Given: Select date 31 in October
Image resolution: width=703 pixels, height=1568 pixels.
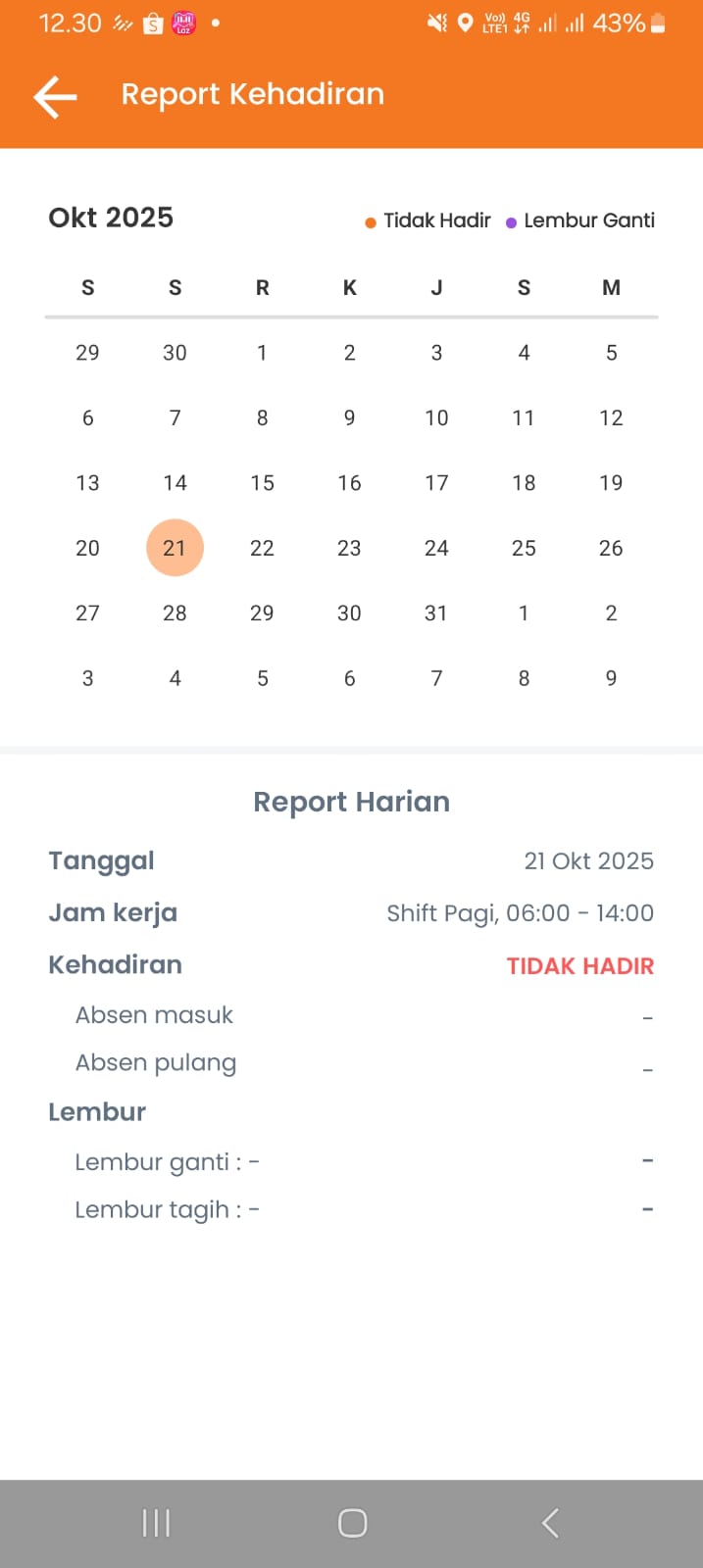Looking at the screenshot, I should click(436, 613).
